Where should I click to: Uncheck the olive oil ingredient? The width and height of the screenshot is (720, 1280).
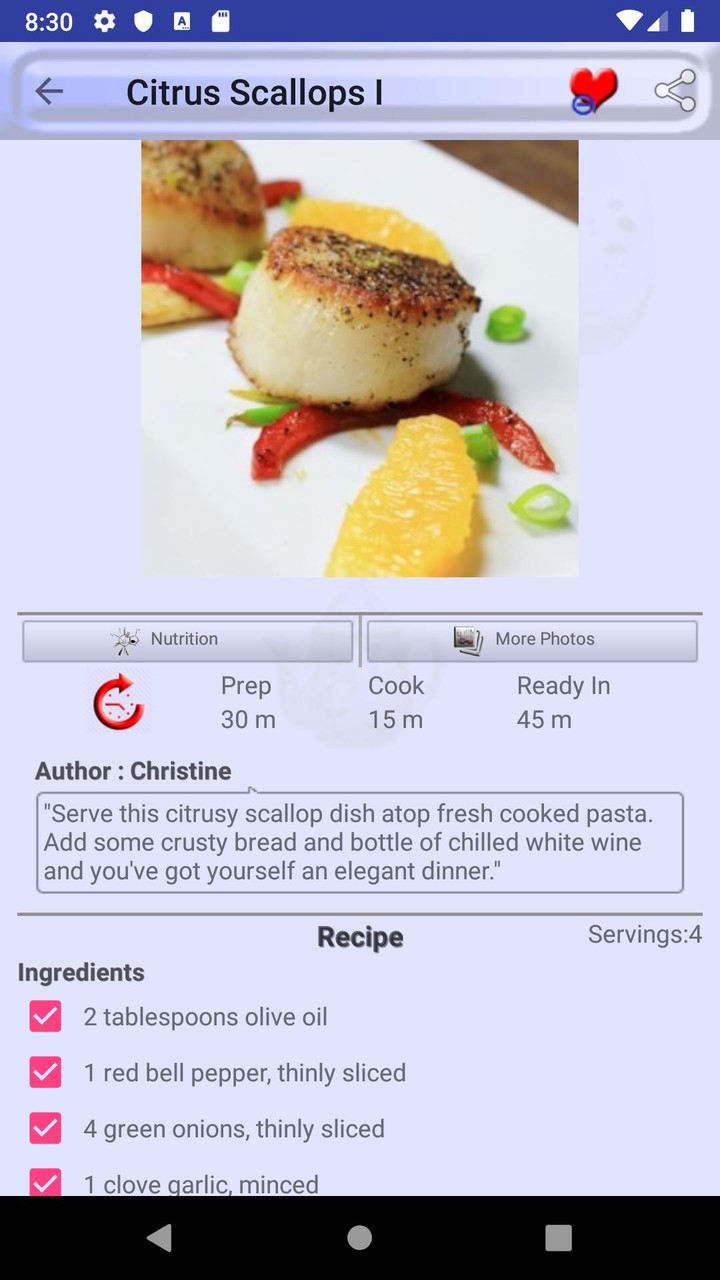(x=45, y=1016)
